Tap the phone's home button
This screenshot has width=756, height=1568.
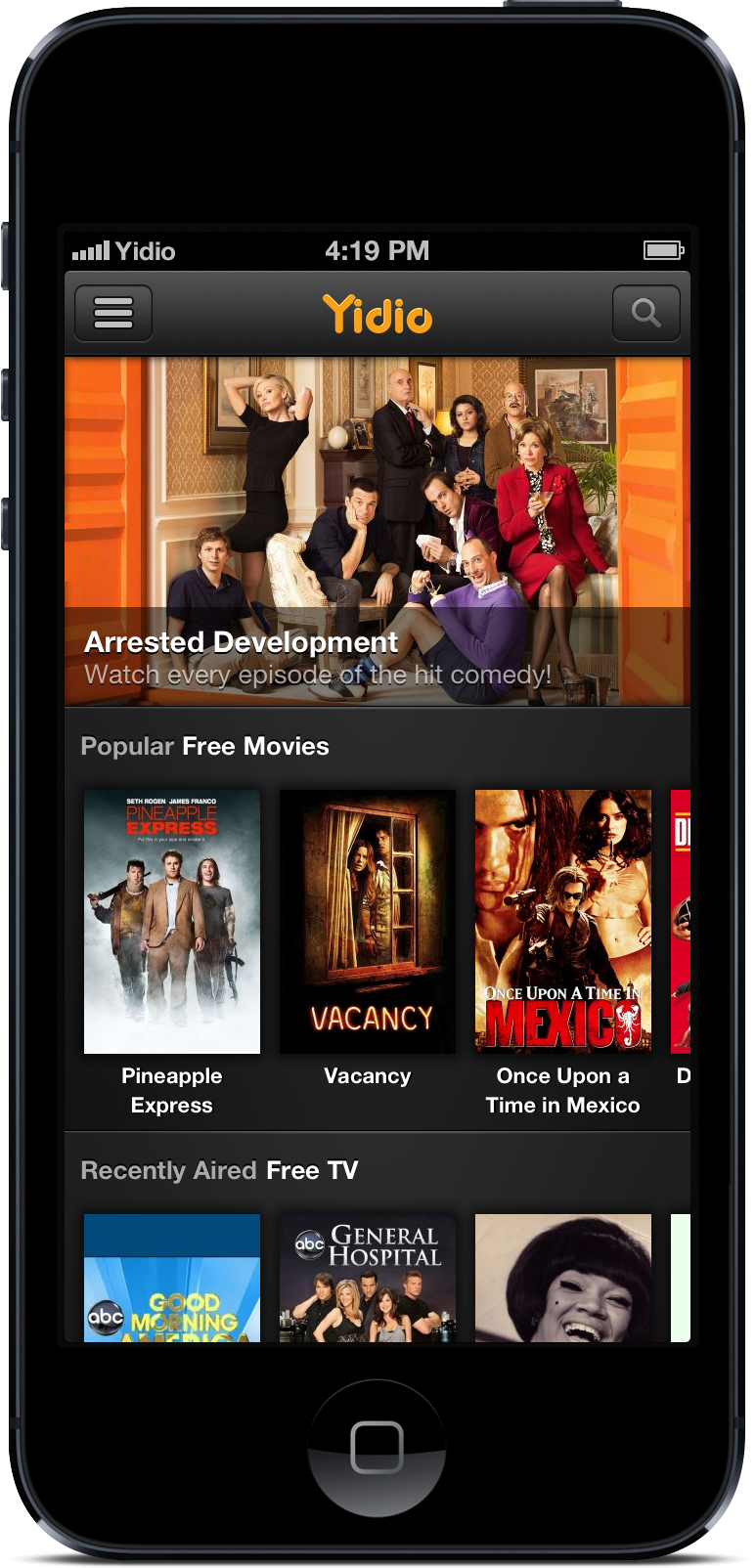[378, 1446]
